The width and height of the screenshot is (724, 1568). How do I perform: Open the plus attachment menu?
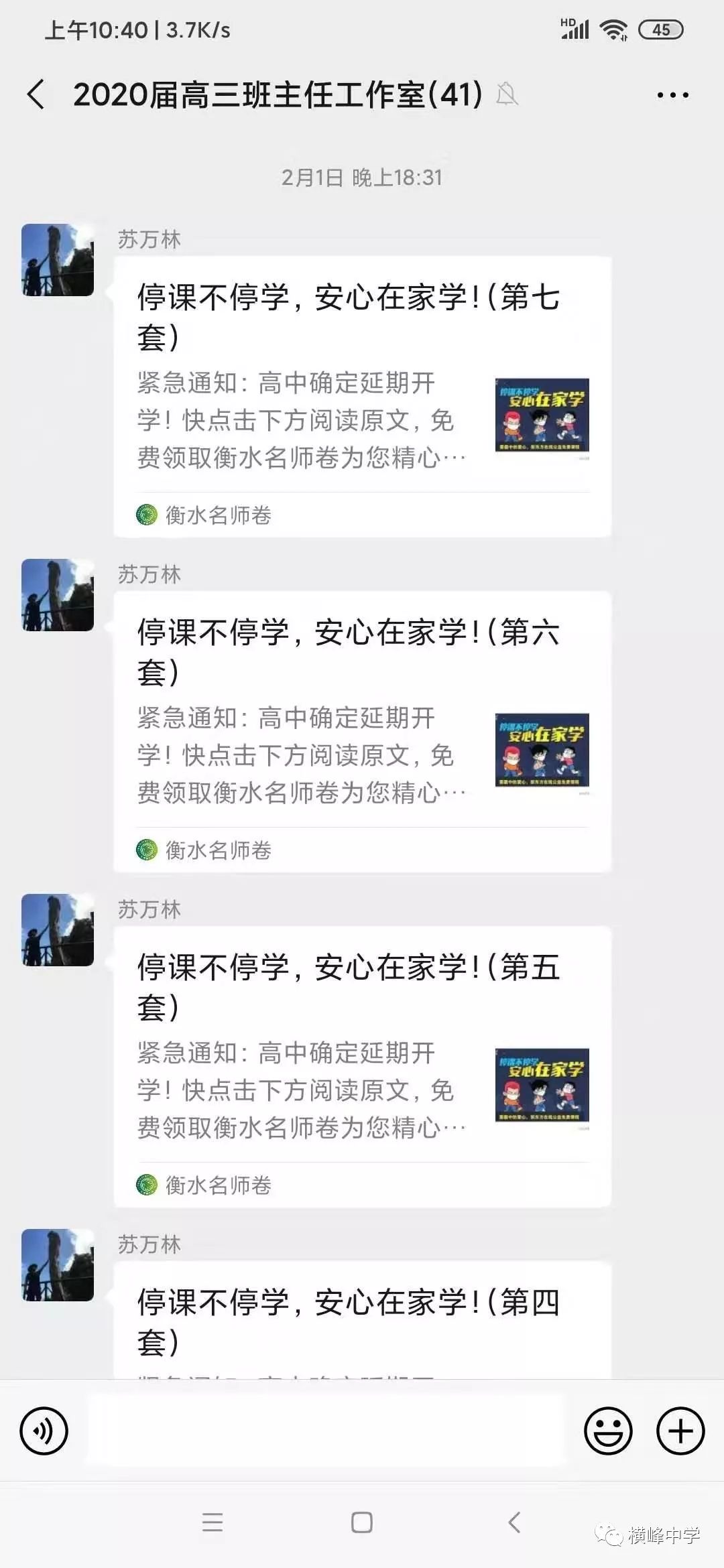point(680,1431)
